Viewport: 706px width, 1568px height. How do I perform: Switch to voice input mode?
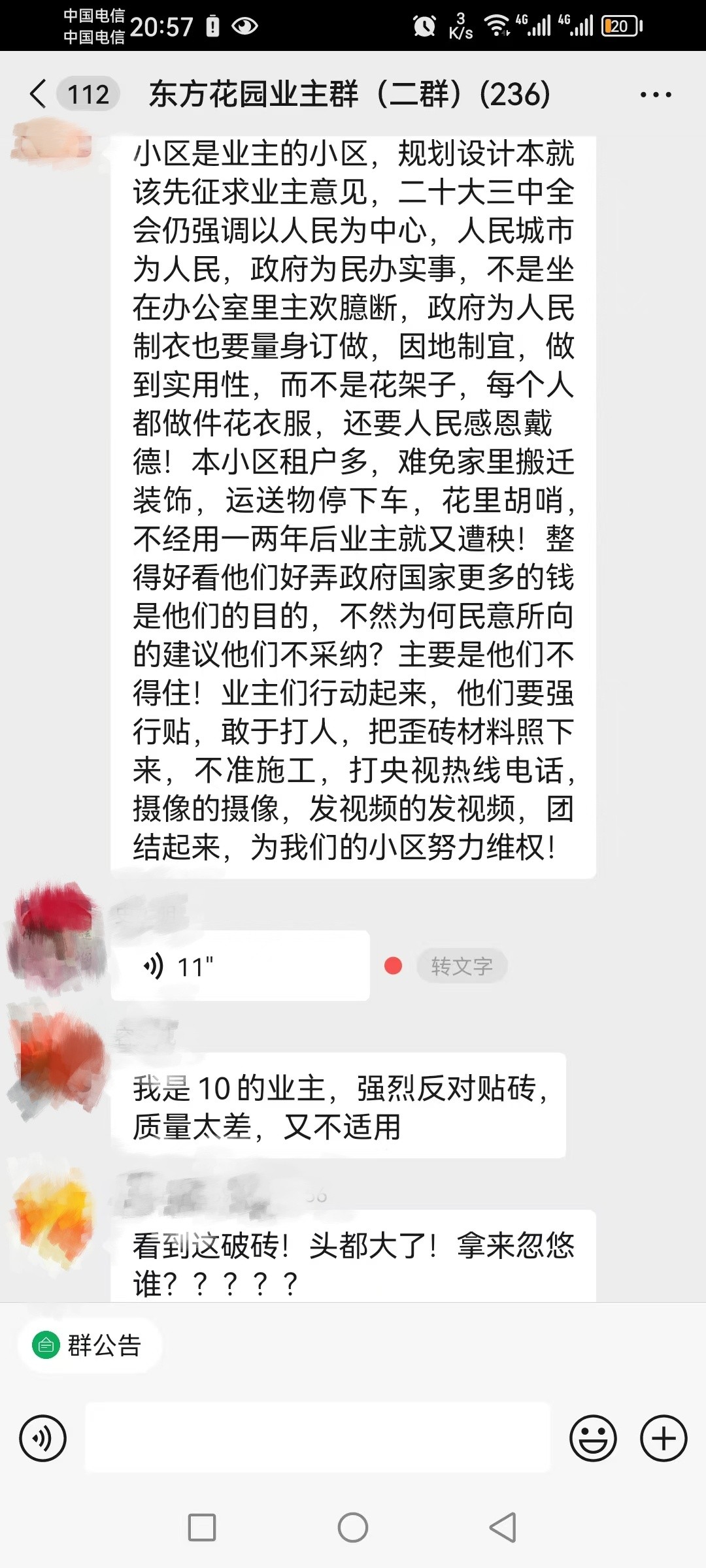click(x=43, y=1438)
